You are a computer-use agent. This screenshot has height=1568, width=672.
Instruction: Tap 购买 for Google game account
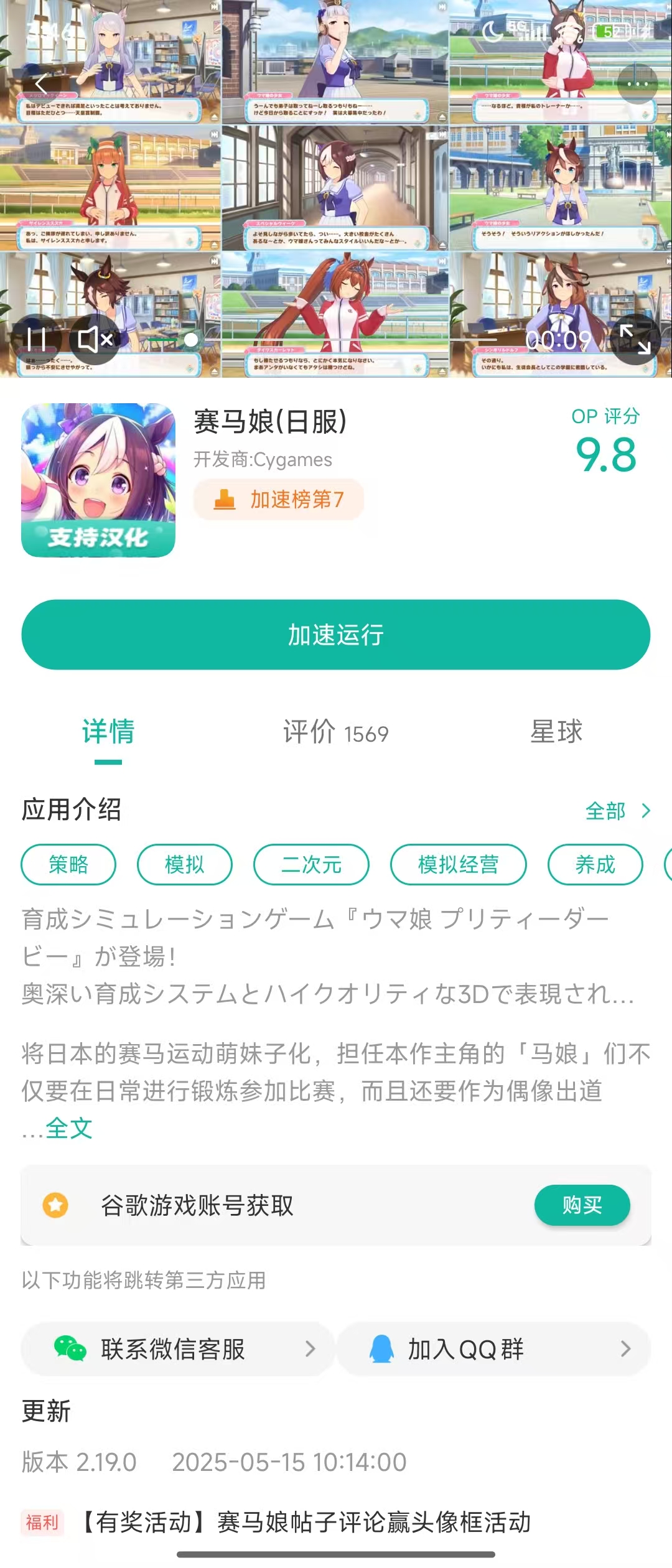tap(582, 1205)
